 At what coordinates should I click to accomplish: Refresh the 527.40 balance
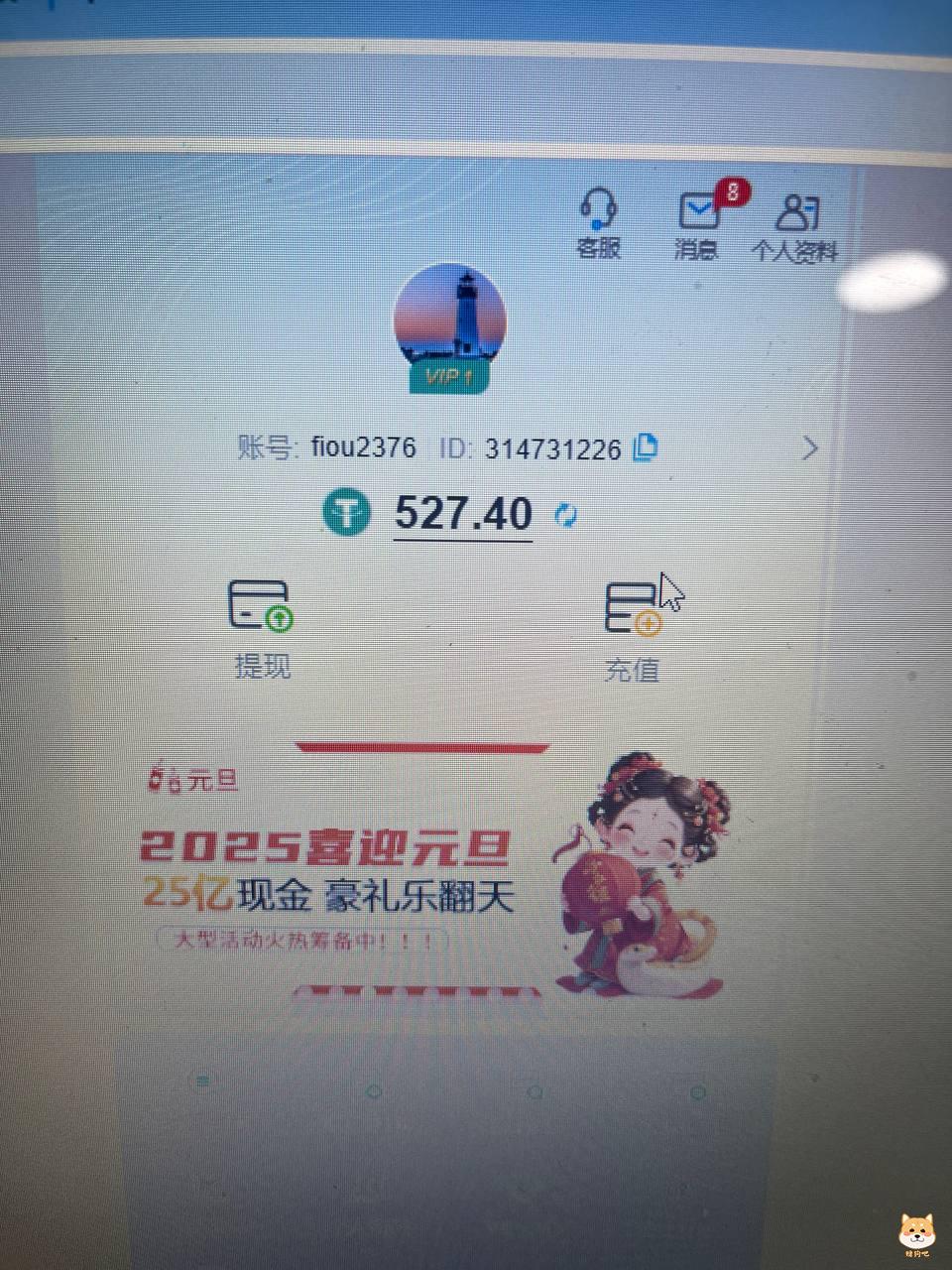click(566, 514)
